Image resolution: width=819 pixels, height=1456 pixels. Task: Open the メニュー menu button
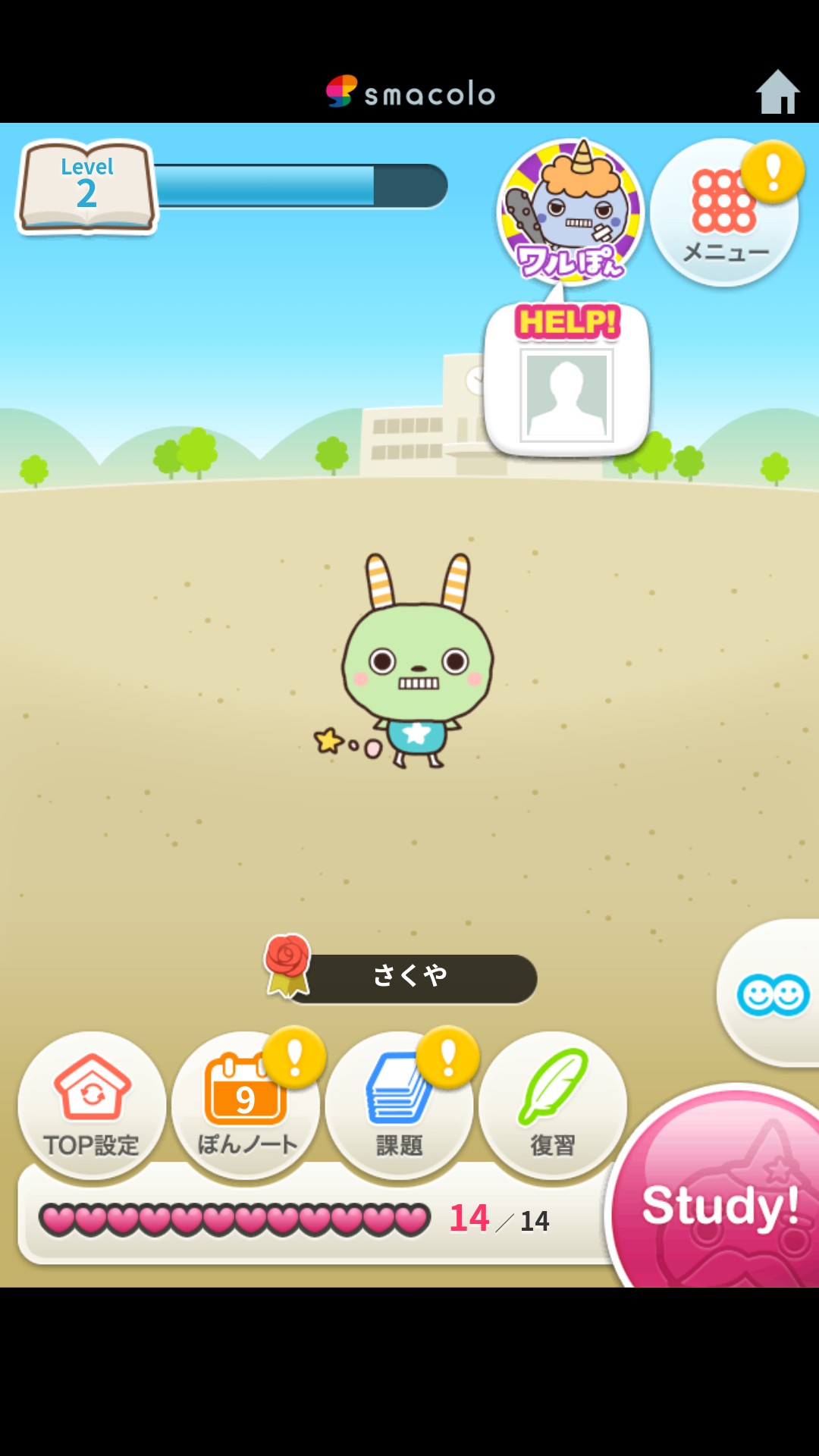[x=724, y=213]
